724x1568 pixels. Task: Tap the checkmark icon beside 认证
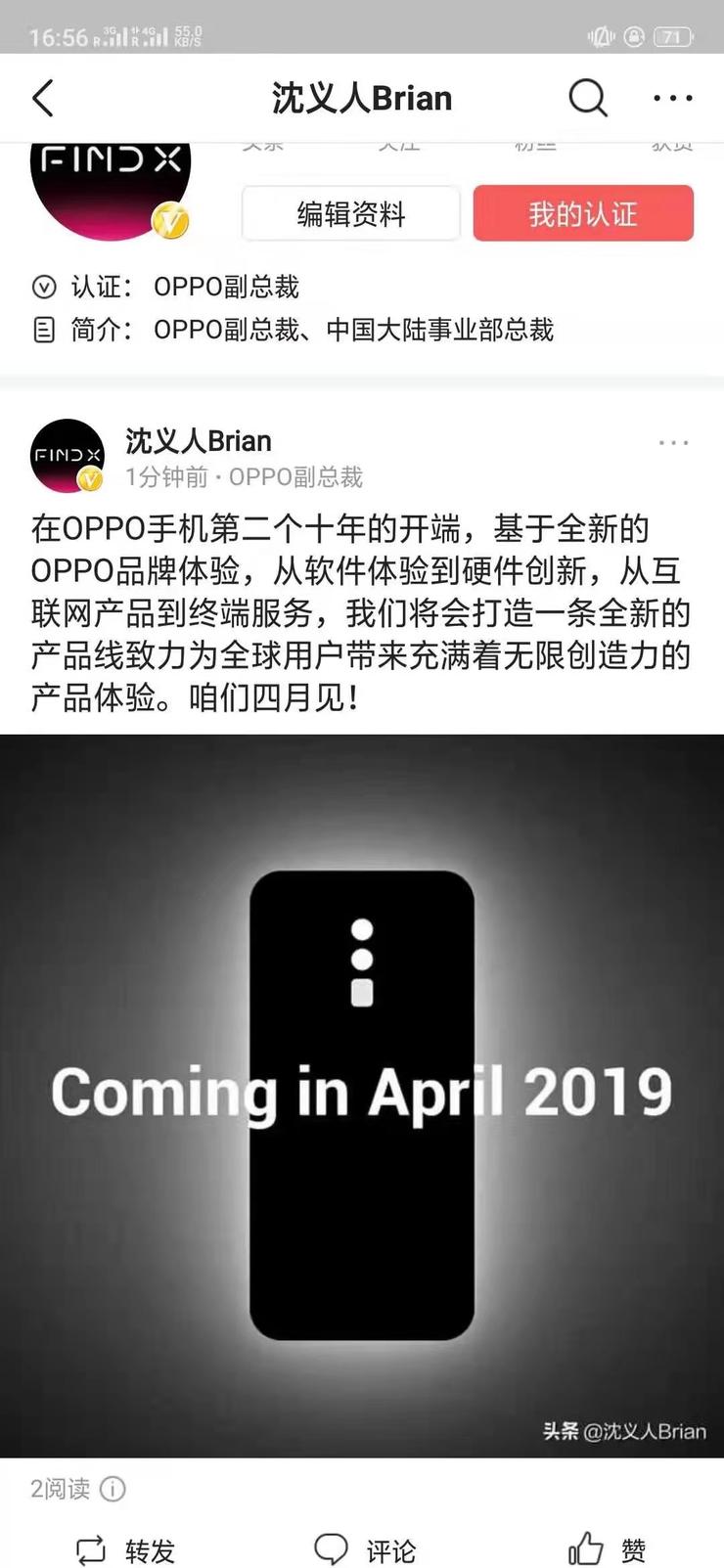pos(44,287)
